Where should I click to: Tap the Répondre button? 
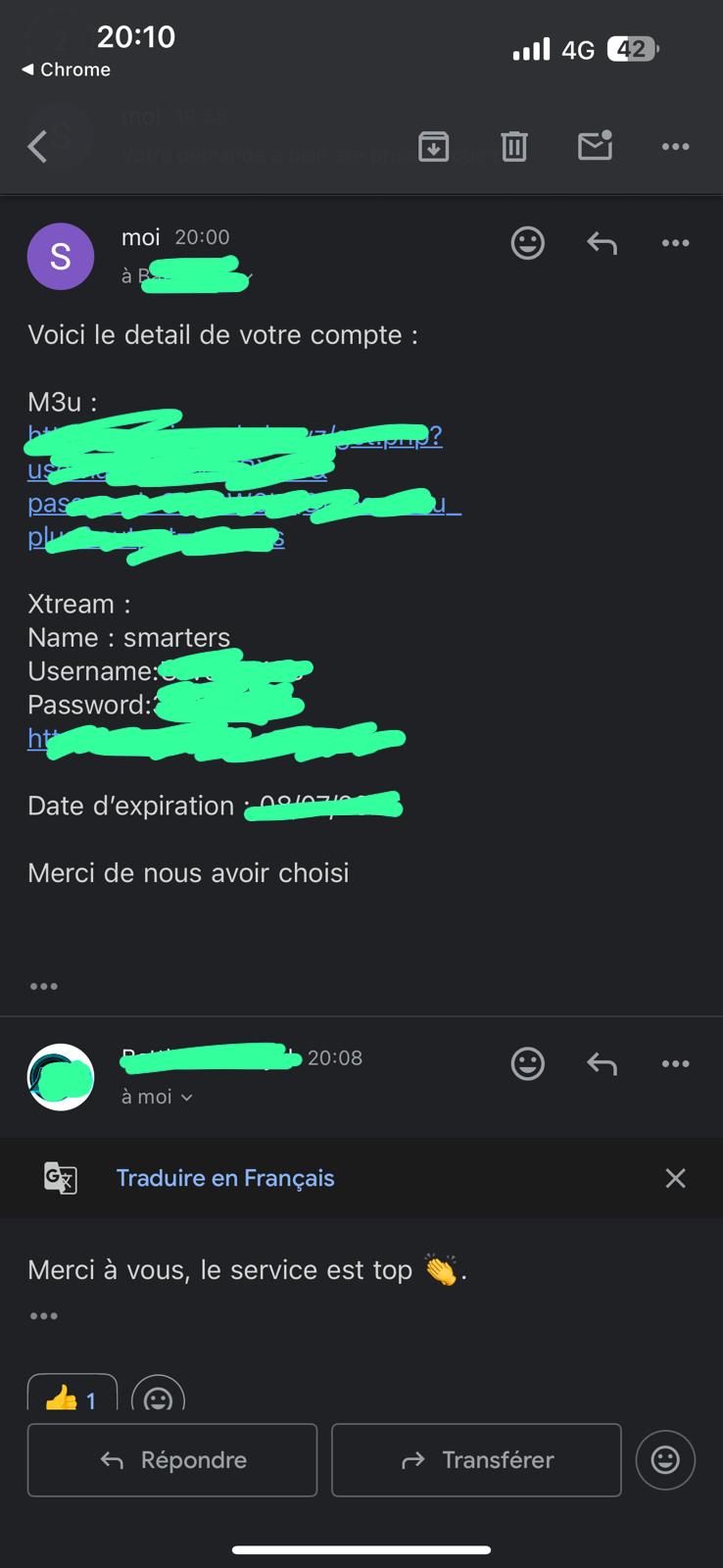pos(172,1460)
